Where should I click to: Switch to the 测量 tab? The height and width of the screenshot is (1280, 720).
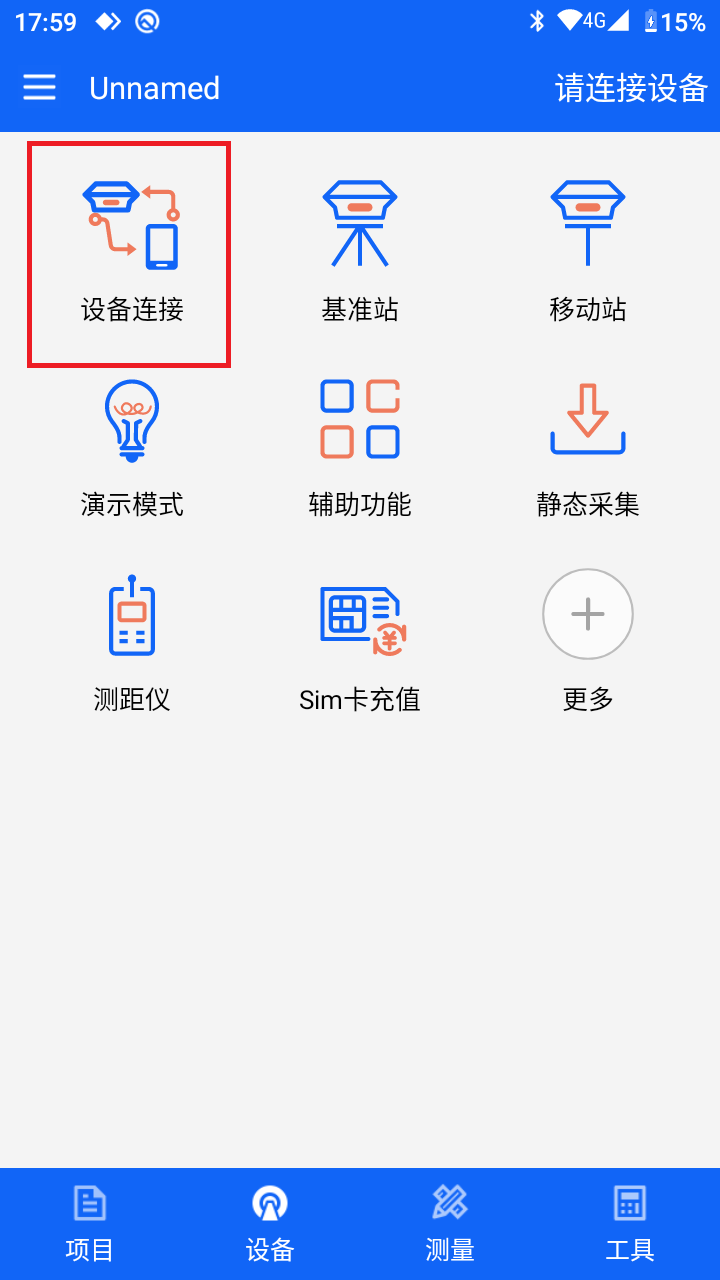point(450,1224)
